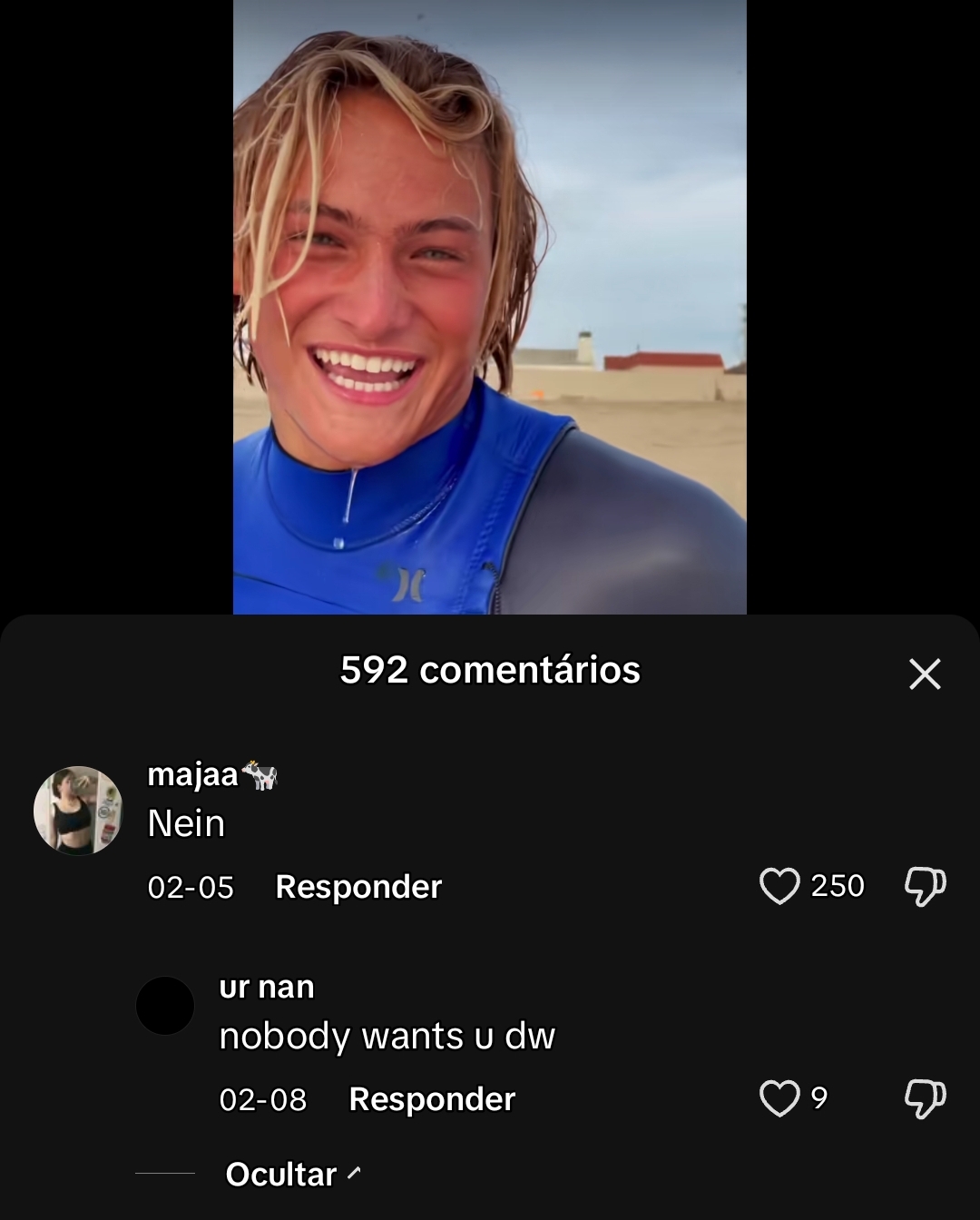Reply to ur nan's comment
Viewport: 980px width, 1220px height.
click(432, 1099)
